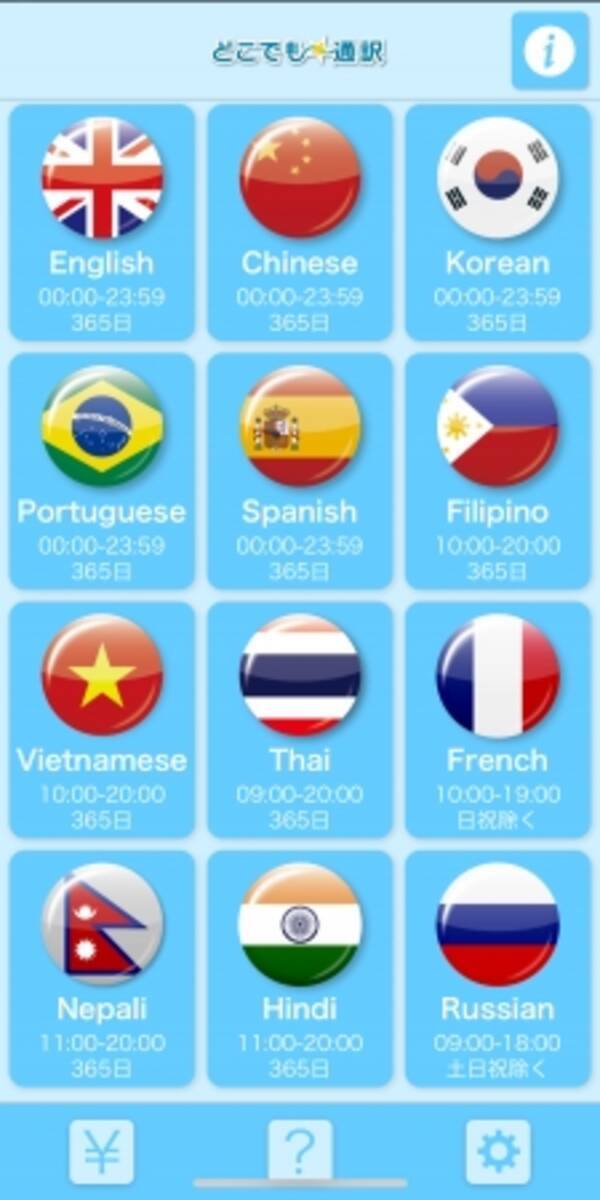Choose Chinese interpretation
This screenshot has width=600, height=1200.
click(x=300, y=222)
